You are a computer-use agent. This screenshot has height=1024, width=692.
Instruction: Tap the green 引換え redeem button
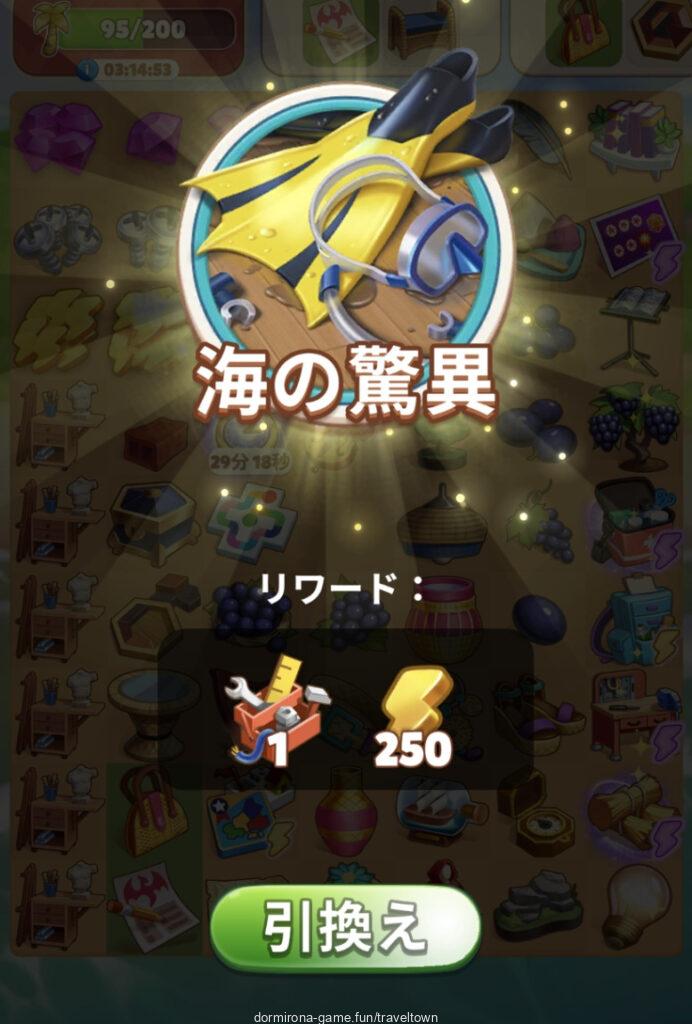click(345, 927)
